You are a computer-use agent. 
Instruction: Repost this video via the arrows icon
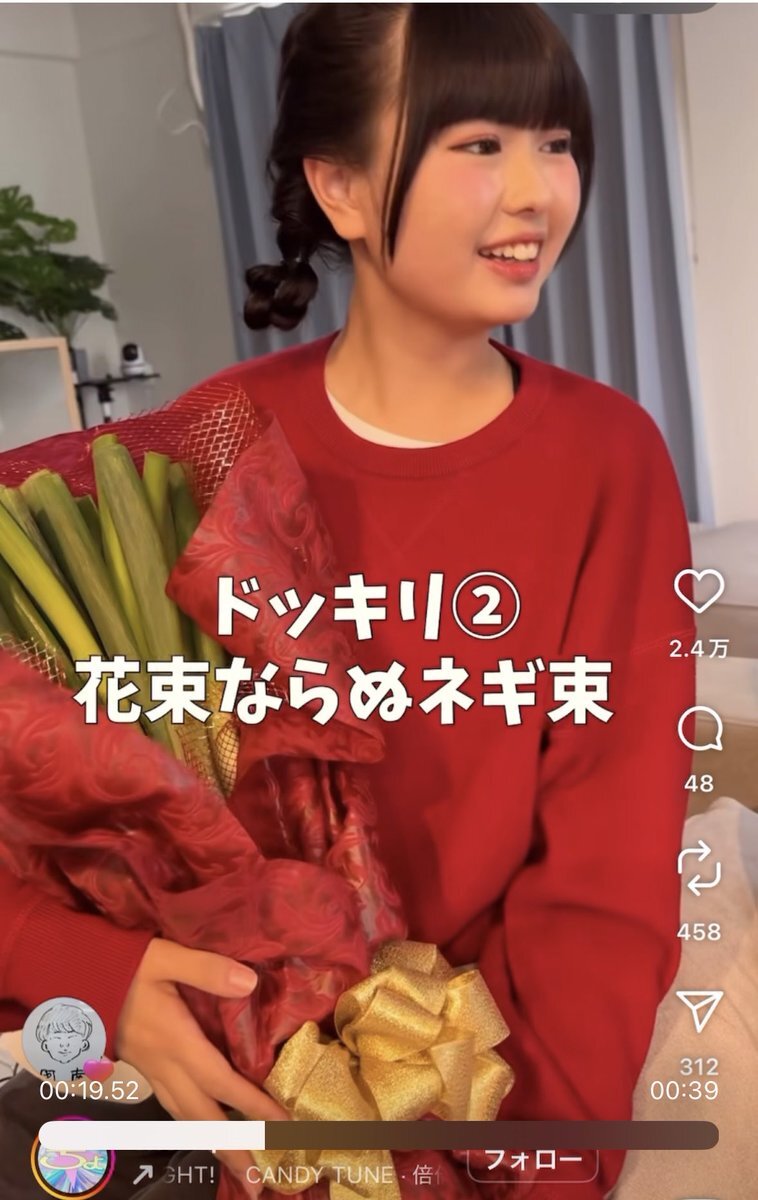pos(698,867)
